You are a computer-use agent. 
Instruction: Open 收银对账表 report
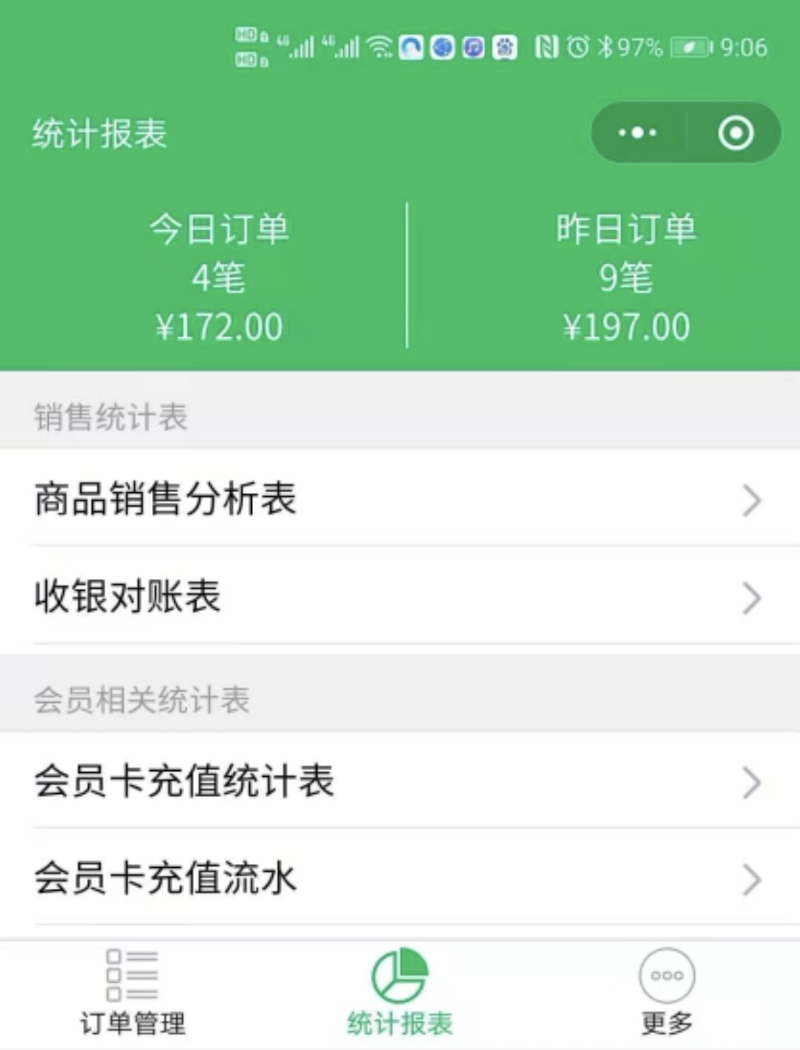pyautogui.click(x=400, y=597)
